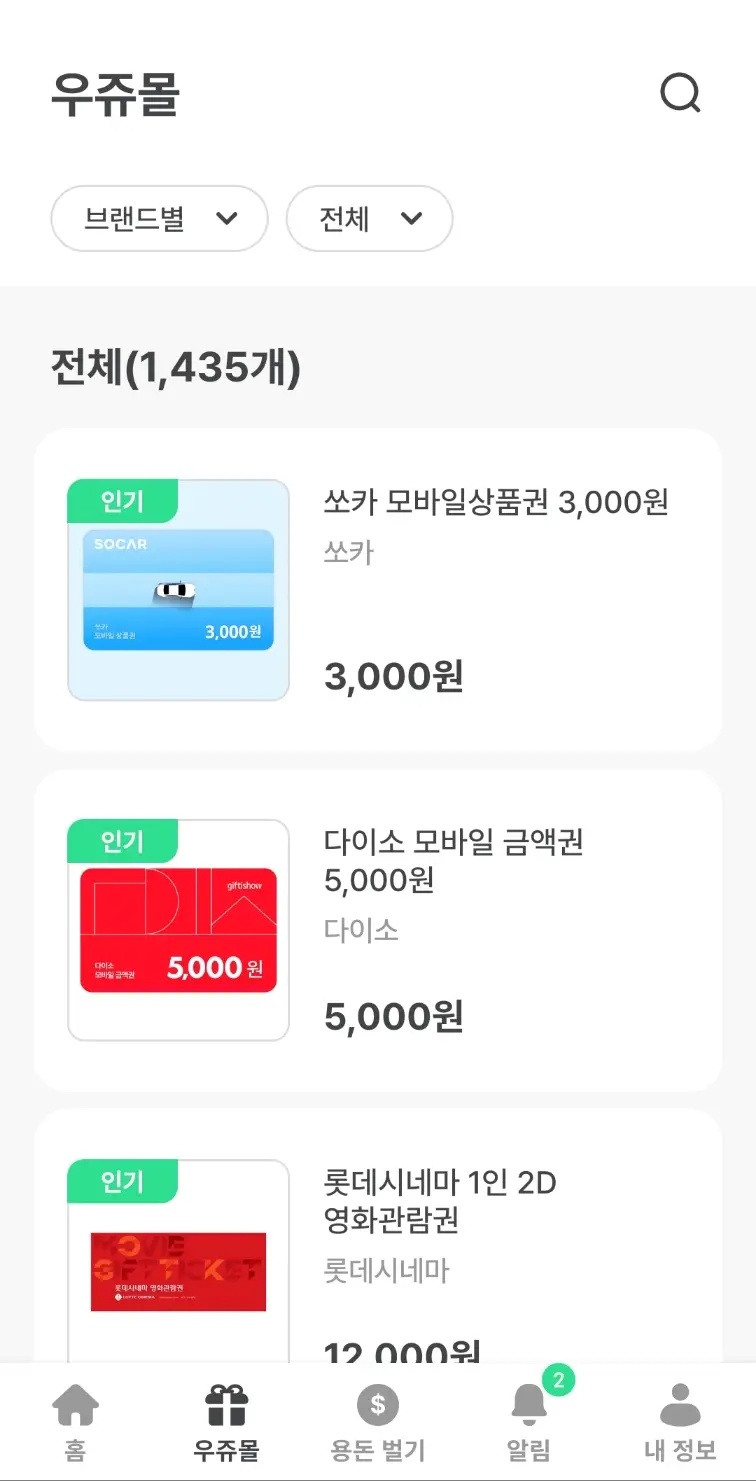The height and width of the screenshot is (1481, 756).
Task: Open the 전체 category filter dropdown
Action: [x=370, y=219]
